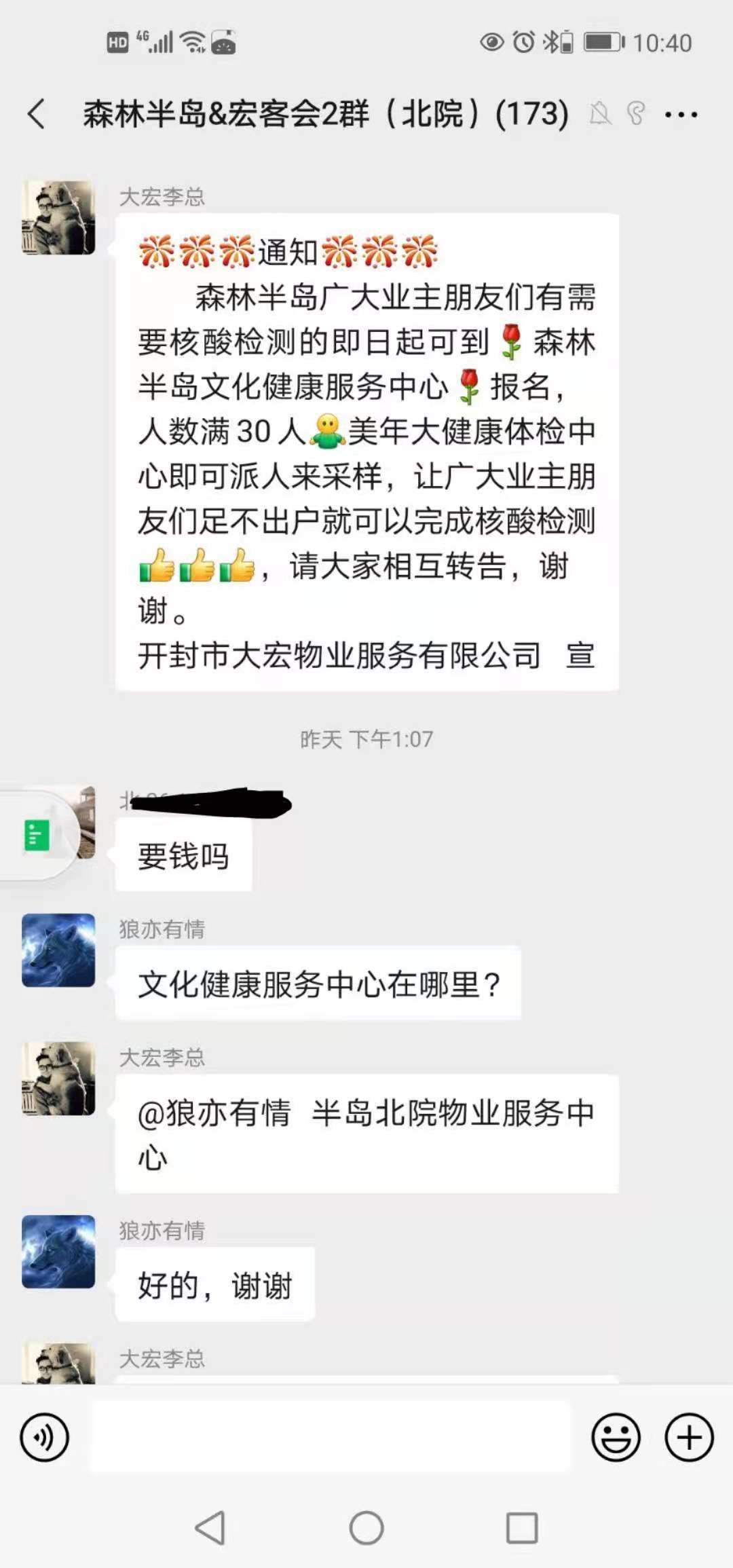
Task: Switch to voice message input
Action: click(45, 1437)
